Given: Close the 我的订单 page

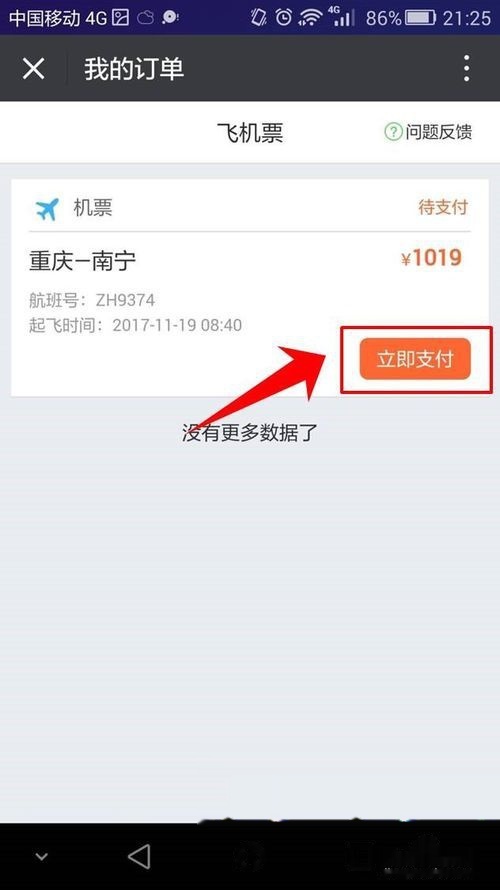Looking at the screenshot, I should coord(33,69).
